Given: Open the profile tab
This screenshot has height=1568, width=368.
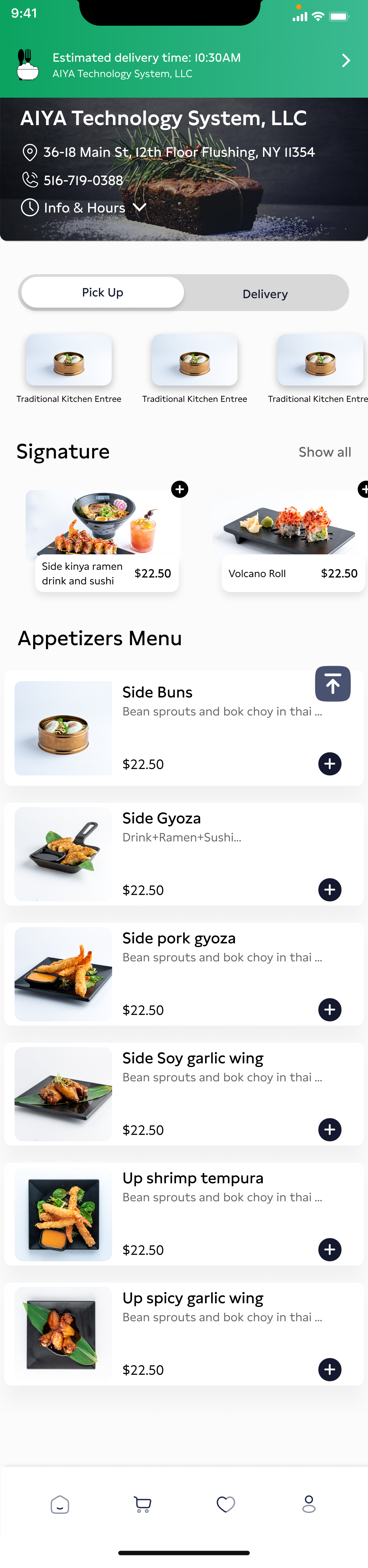Looking at the screenshot, I should [309, 1504].
